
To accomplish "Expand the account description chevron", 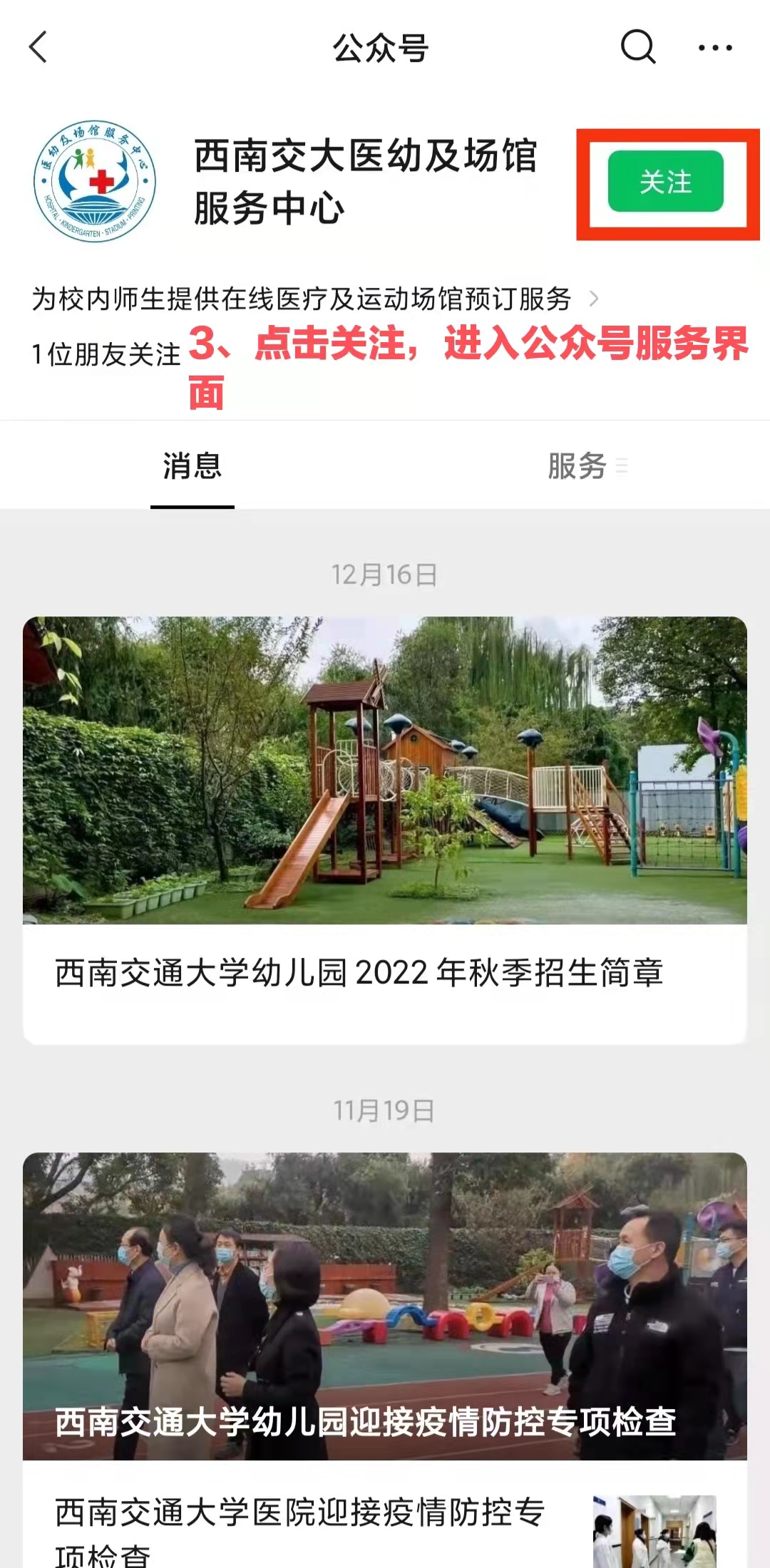I will click(593, 299).
